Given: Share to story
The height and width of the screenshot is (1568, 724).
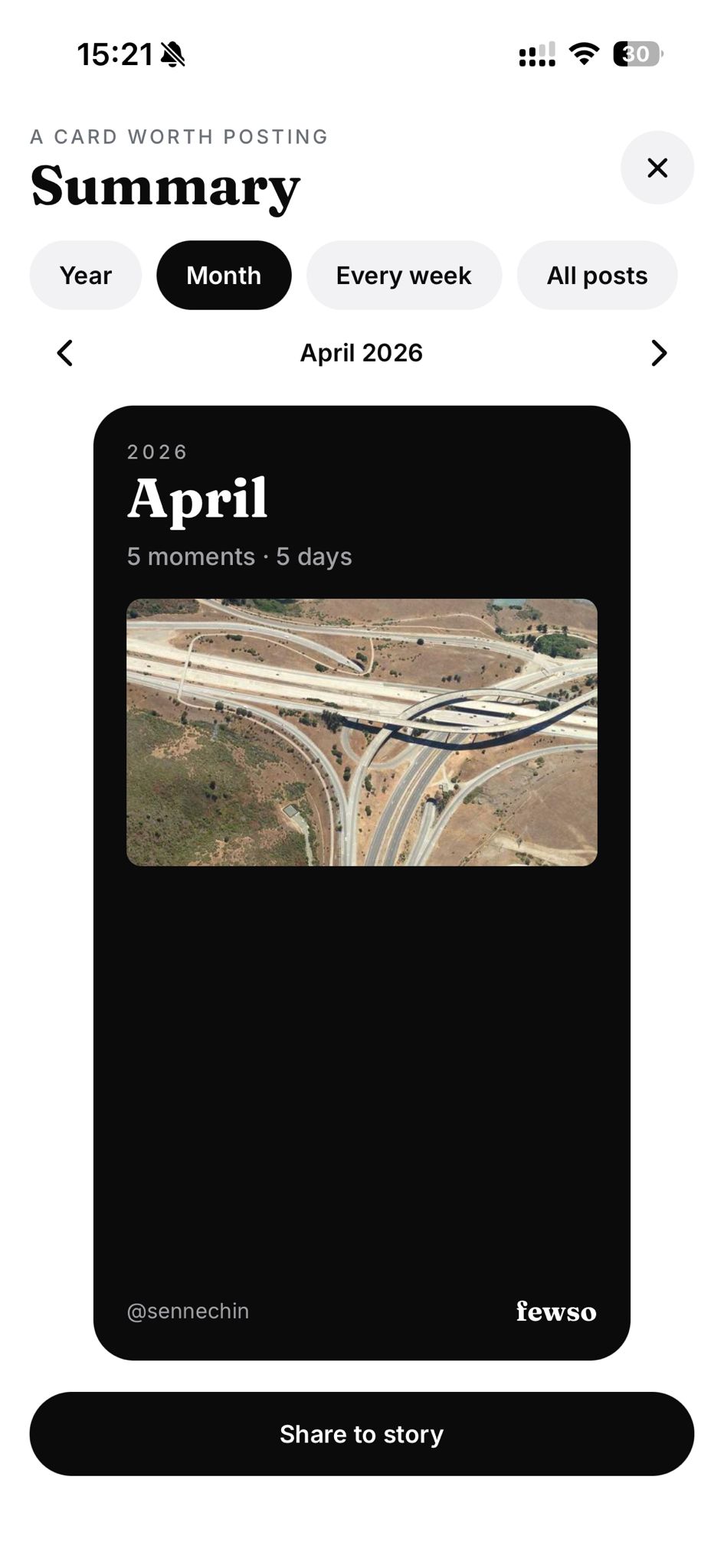Looking at the screenshot, I should click(362, 1434).
